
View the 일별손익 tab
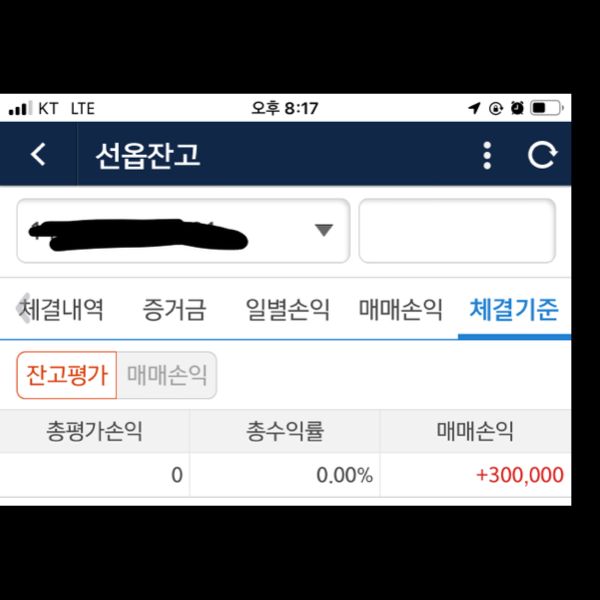287,310
